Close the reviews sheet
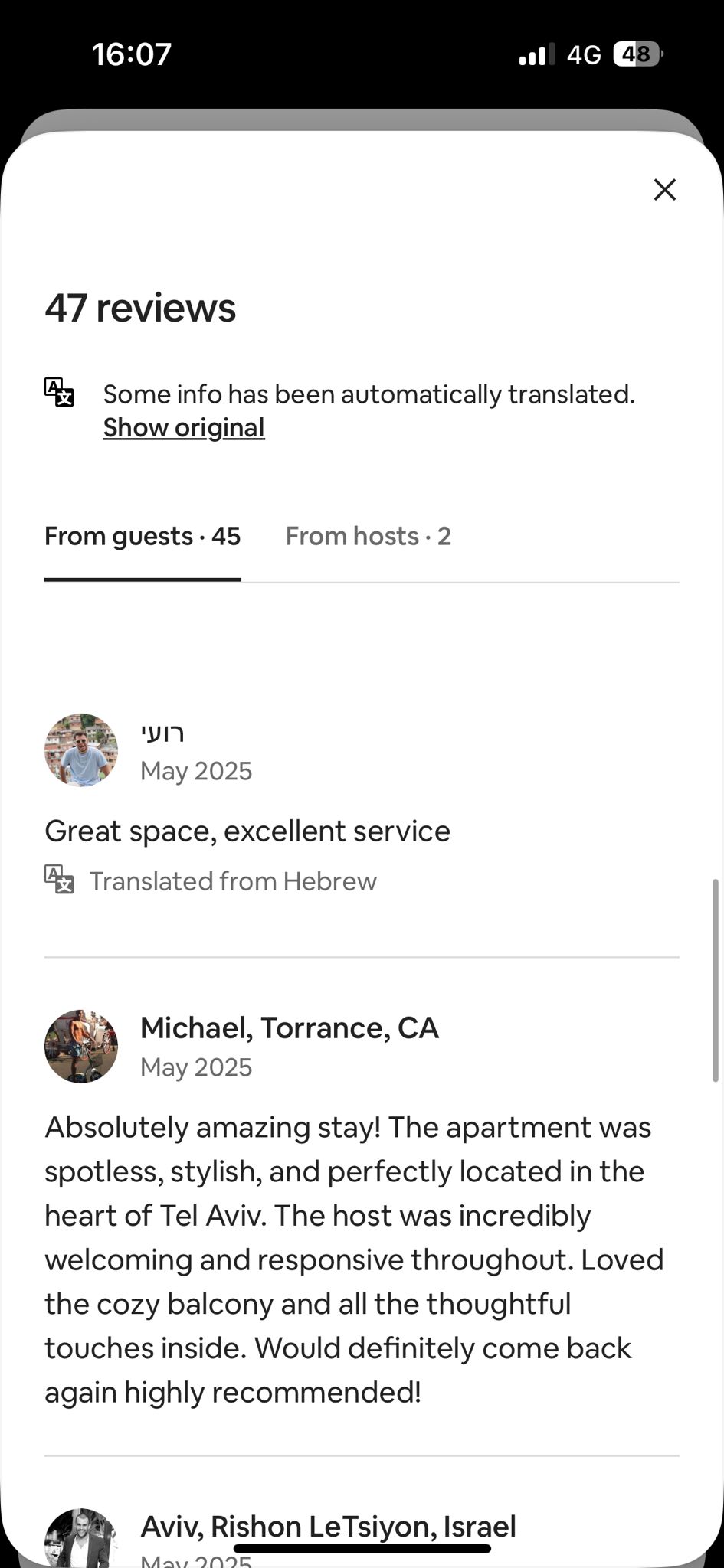 point(664,190)
